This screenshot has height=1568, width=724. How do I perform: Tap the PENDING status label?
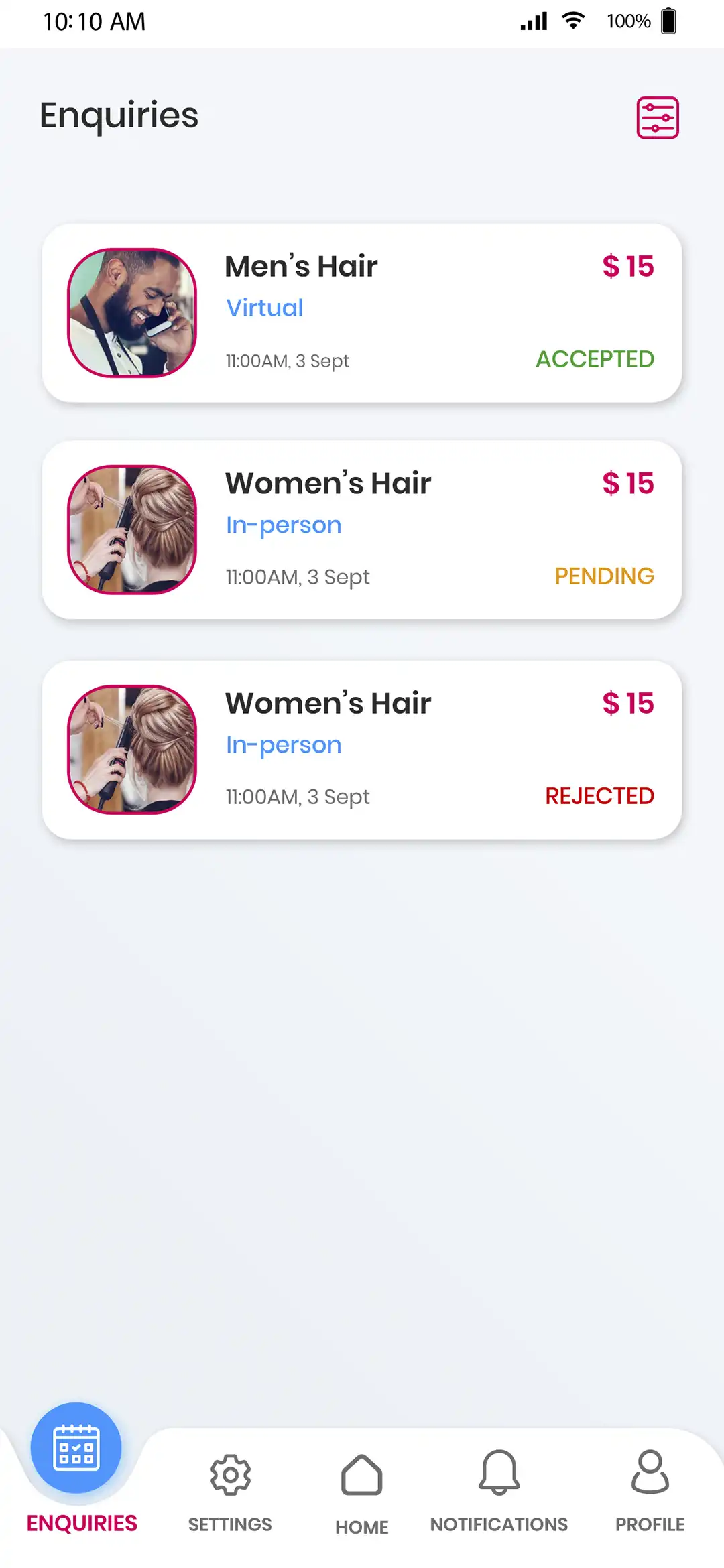[x=604, y=576]
